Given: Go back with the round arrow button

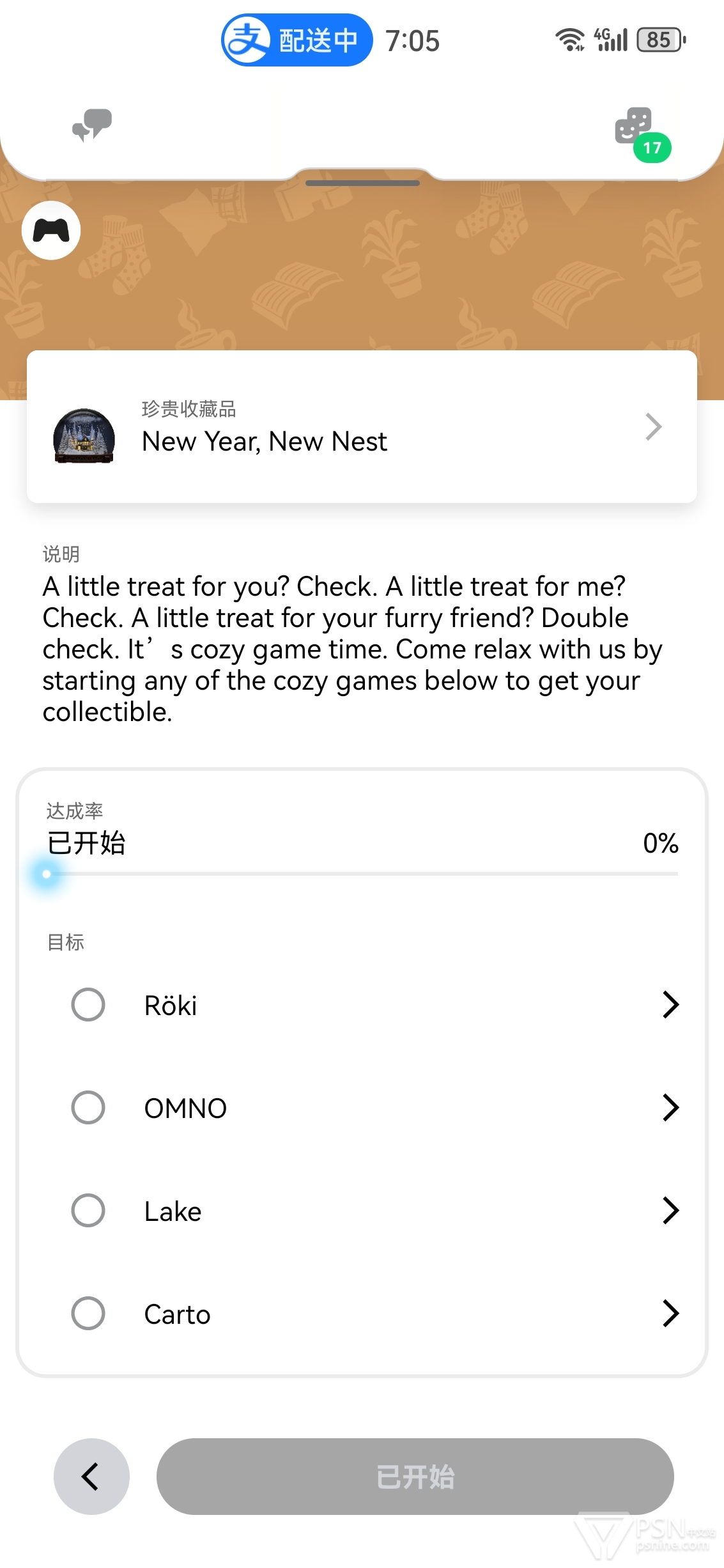Looking at the screenshot, I should (x=91, y=1477).
